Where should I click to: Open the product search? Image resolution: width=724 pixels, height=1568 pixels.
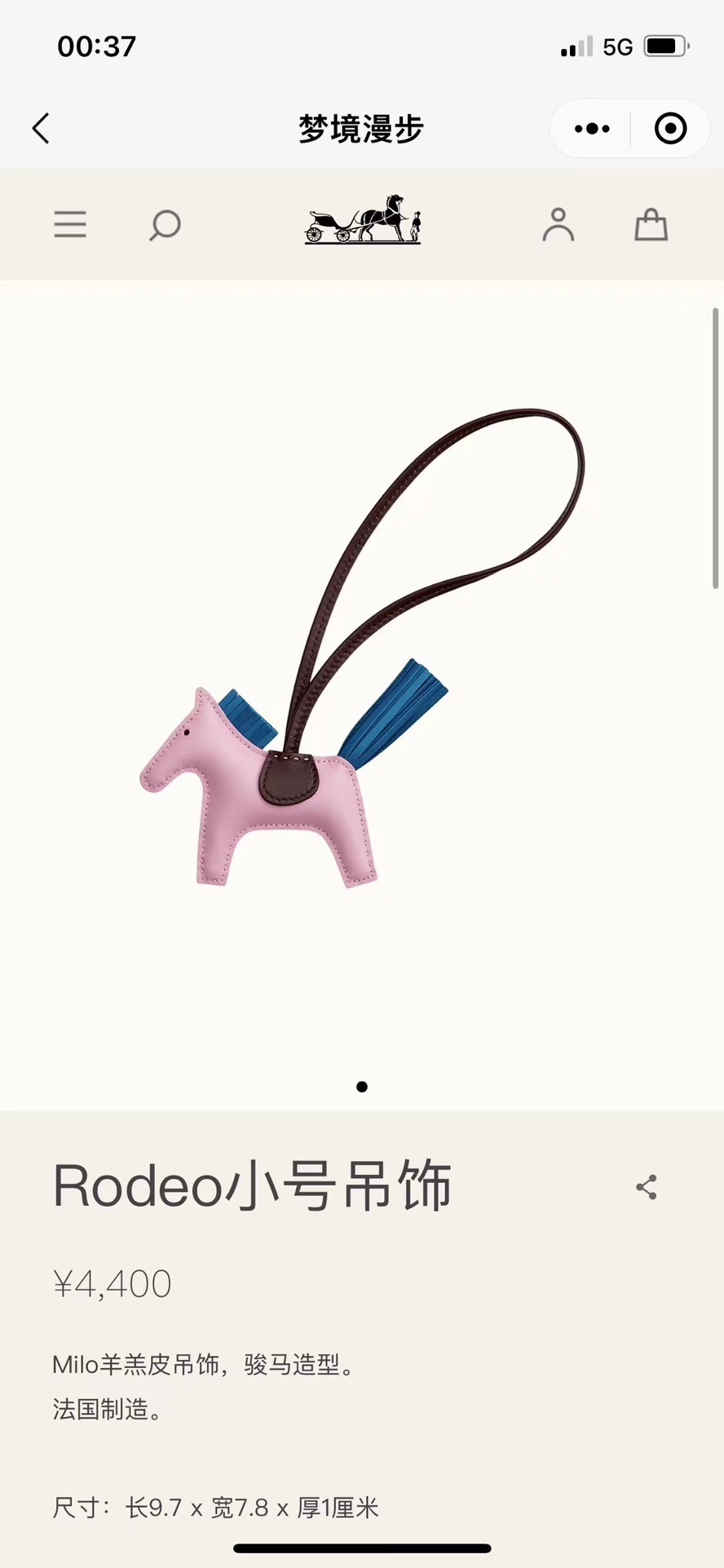coord(165,225)
